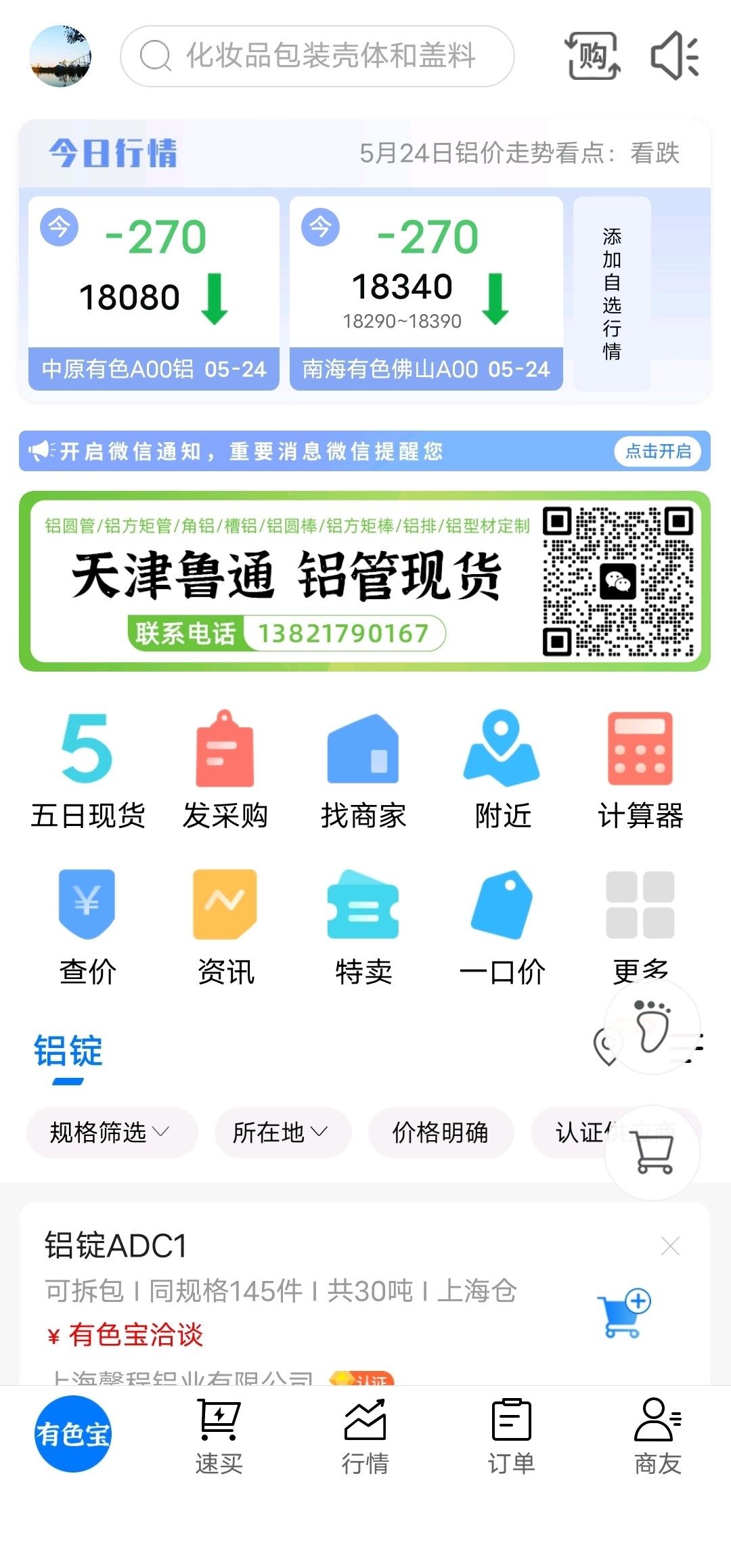Add 铝锭ADC1 to the cart
The image size is (731, 1568).
(x=623, y=1315)
